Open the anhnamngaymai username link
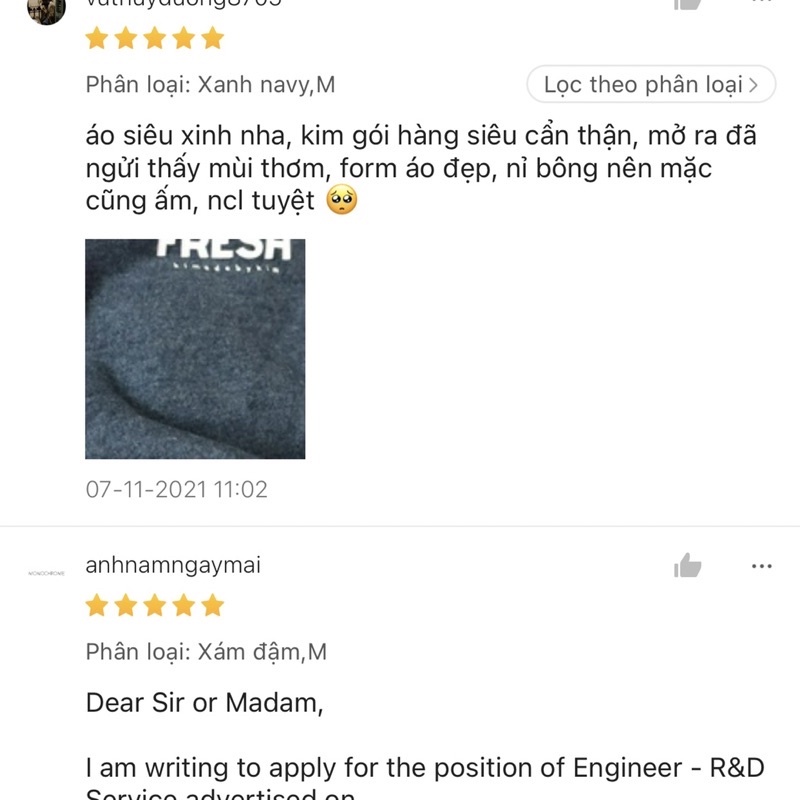Image resolution: width=800 pixels, height=800 pixels. pyautogui.click(x=173, y=565)
